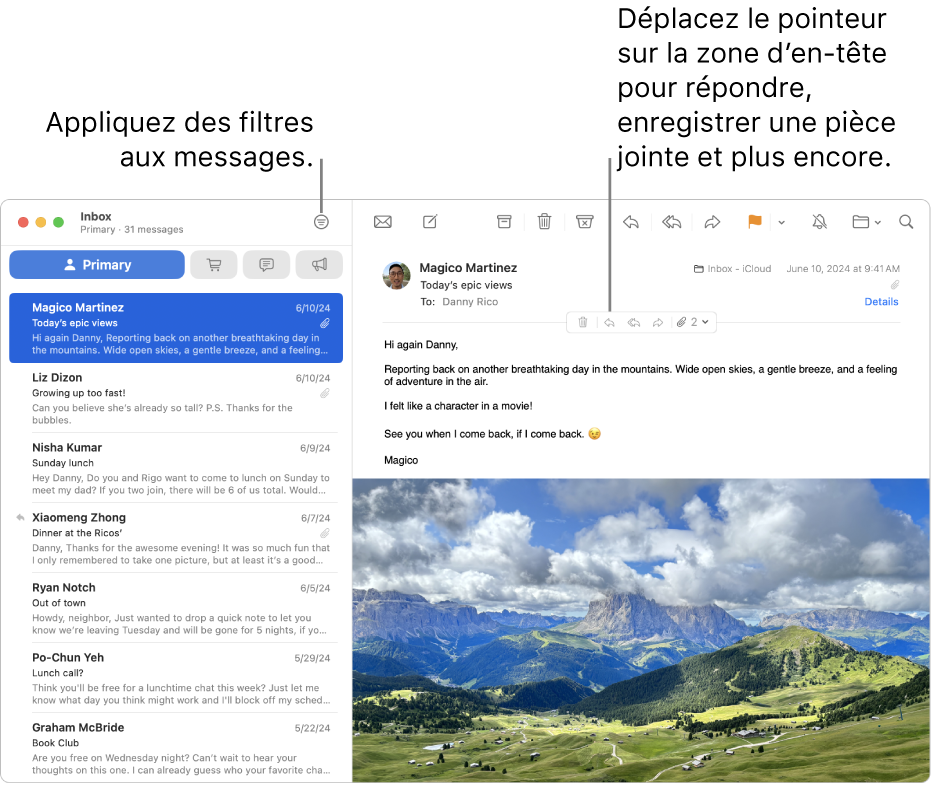
Task: Switch to the shopping cart Transactions tab
Action: [214, 265]
